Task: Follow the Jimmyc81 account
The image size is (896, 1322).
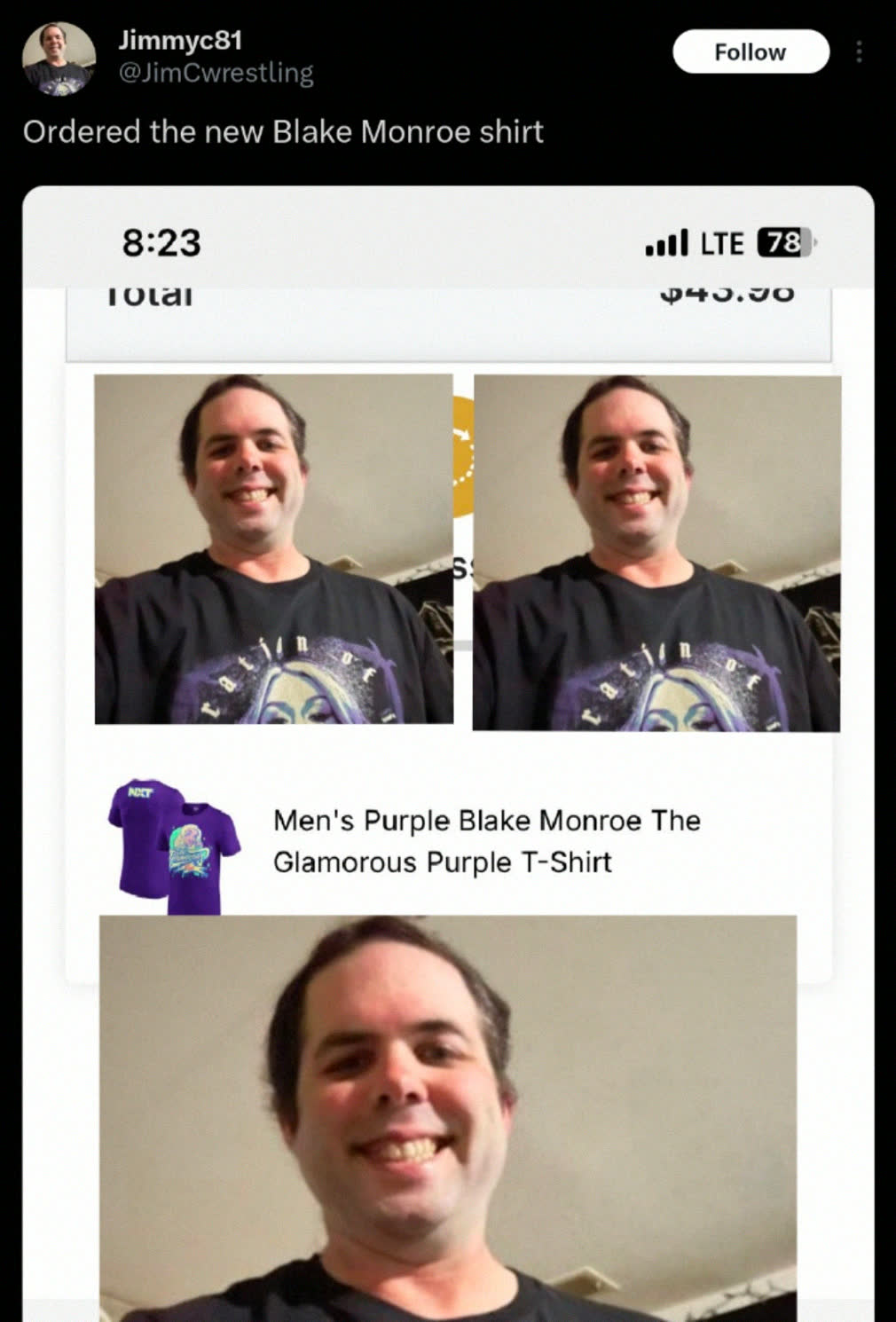Action: (751, 51)
